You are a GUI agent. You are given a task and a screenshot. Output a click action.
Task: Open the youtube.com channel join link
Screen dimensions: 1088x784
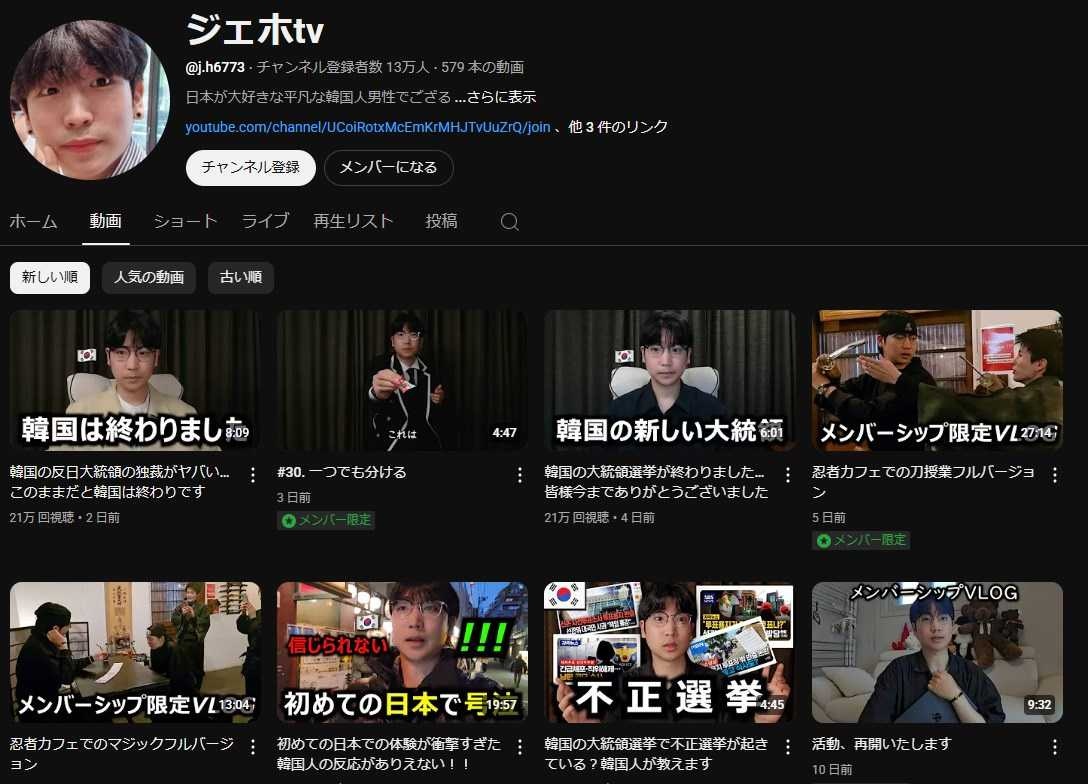[x=367, y=127]
